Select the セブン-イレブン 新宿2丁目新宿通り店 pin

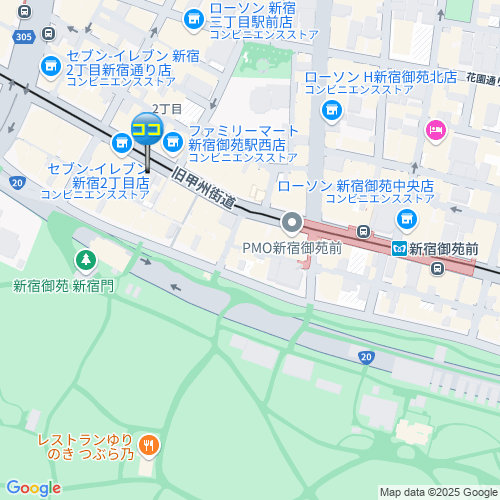click(51, 68)
